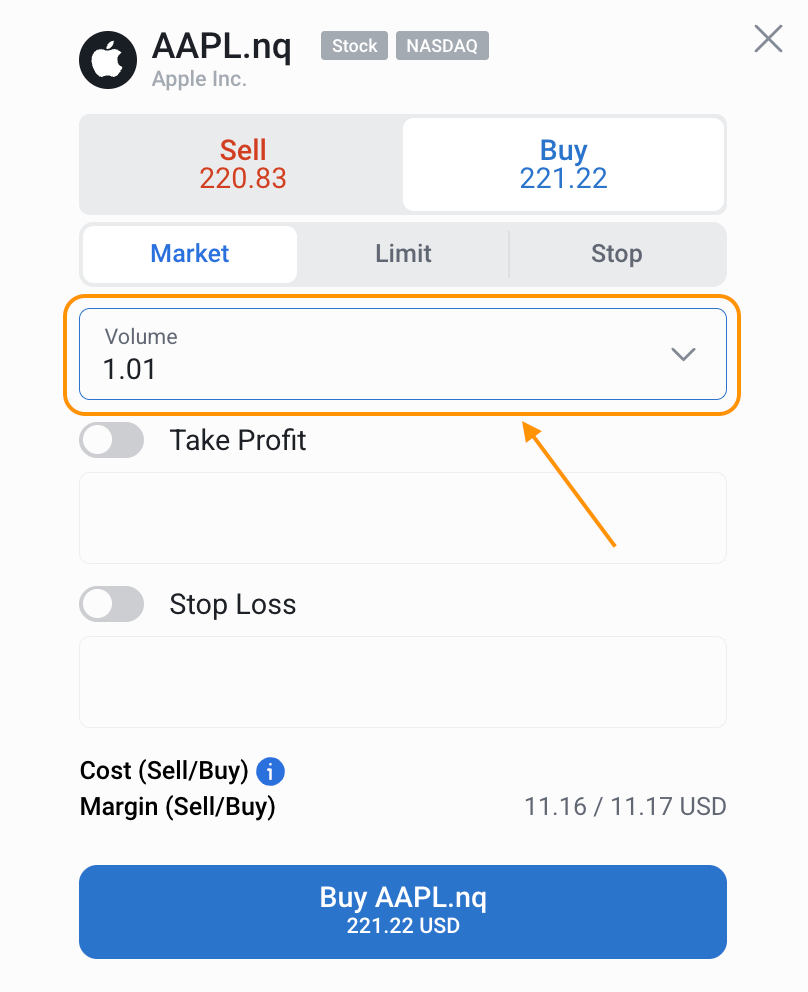Expand the Volume dropdown
This screenshot has height=992, width=808.
pos(683,354)
